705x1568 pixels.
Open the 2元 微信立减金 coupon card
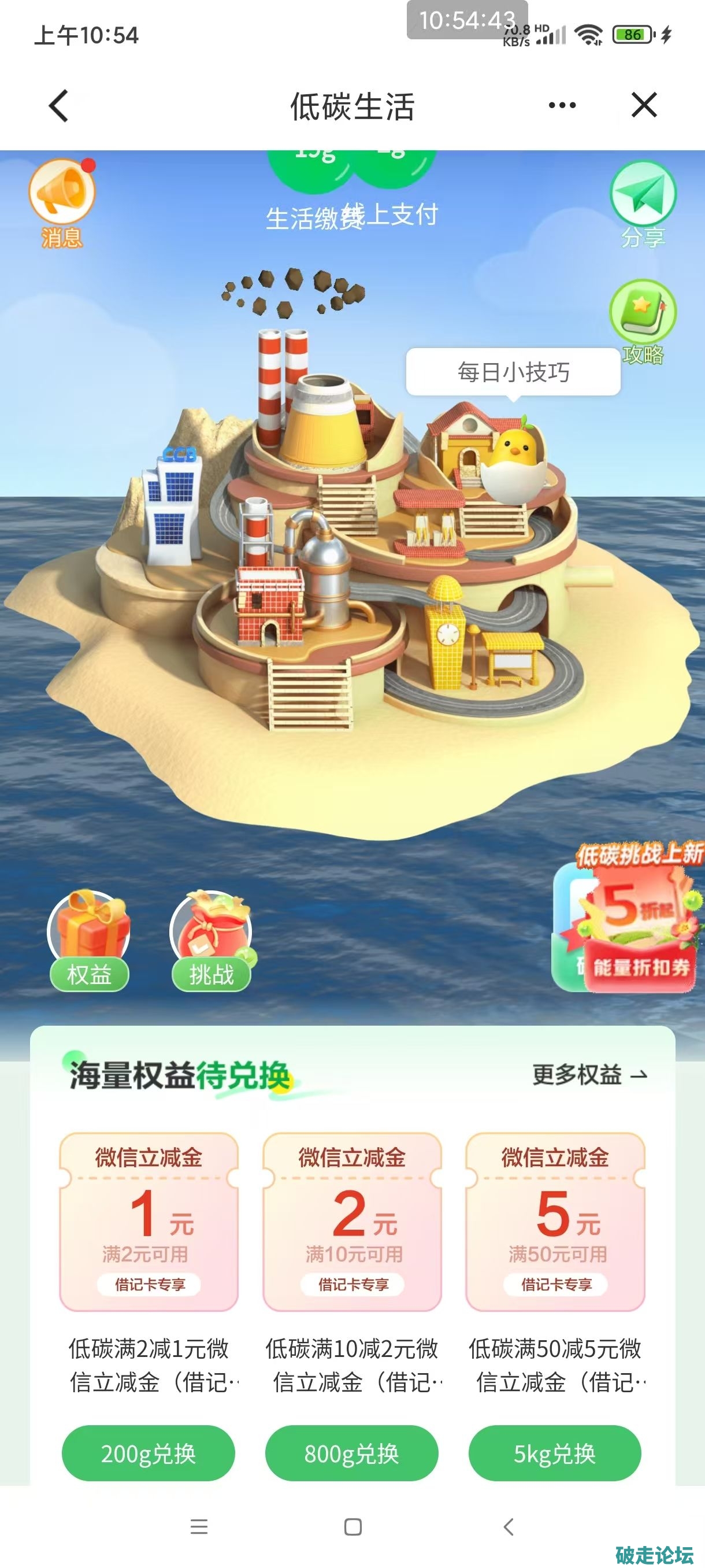(x=351, y=1221)
